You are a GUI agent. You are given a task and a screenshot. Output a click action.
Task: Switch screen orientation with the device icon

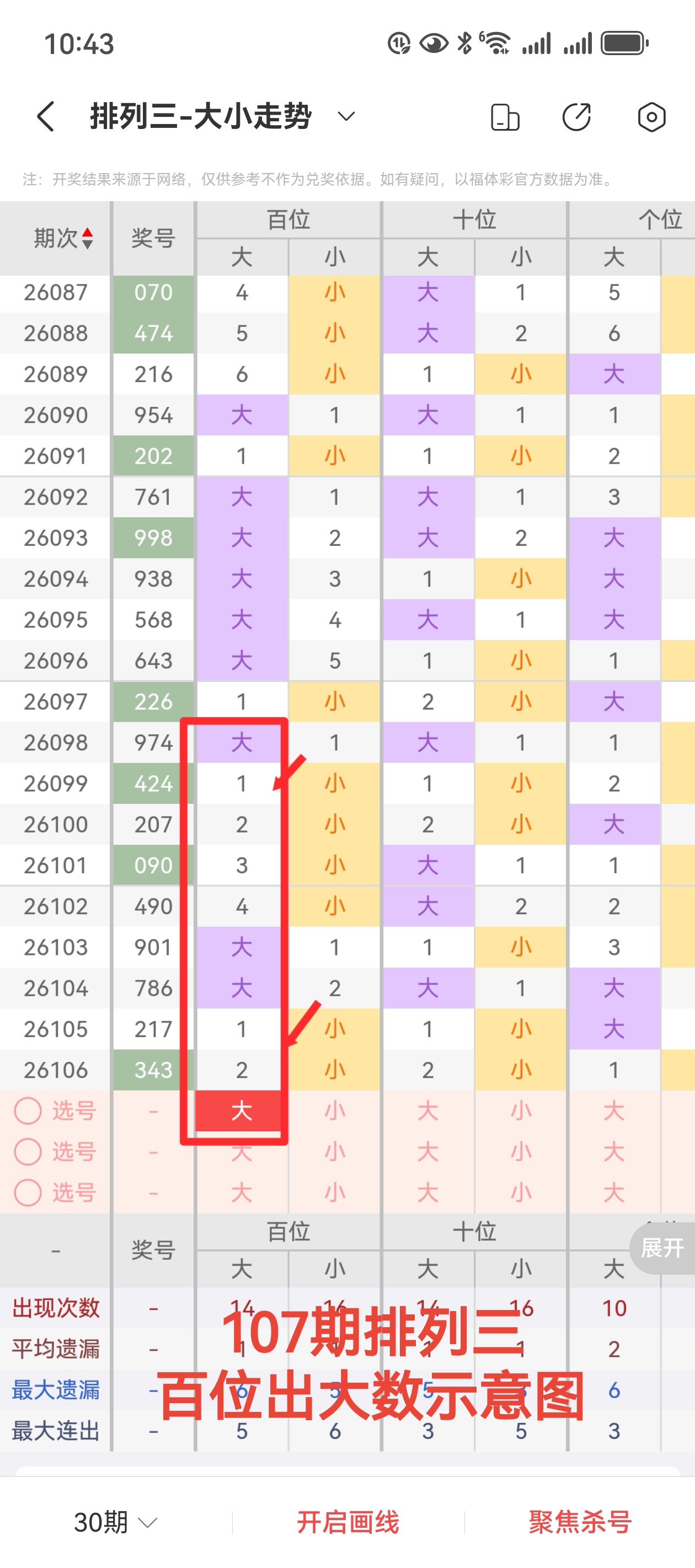505,117
